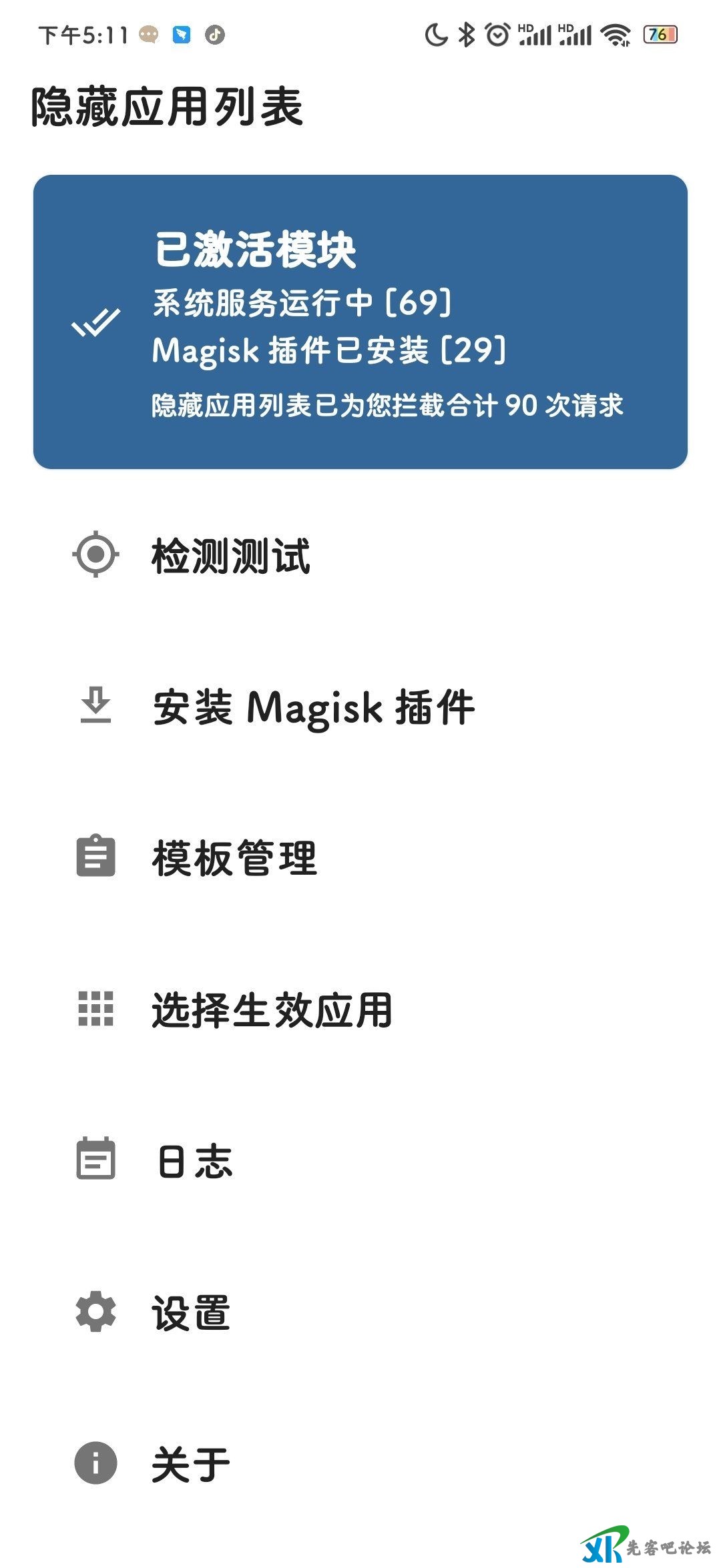View the 日志 logs

[x=194, y=1161]
